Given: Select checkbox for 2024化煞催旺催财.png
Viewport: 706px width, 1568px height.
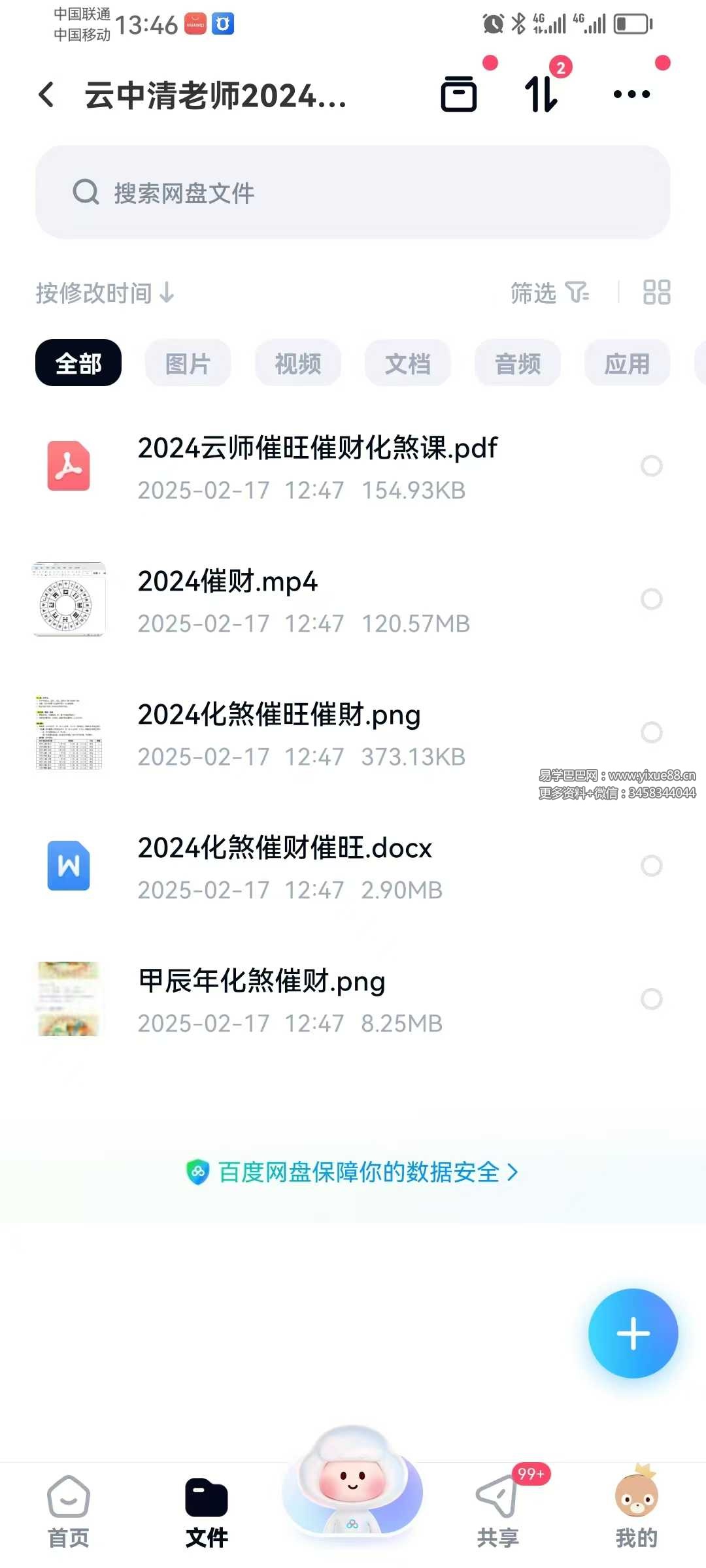Looking at the screenshot, I should [x=651, y=732].
